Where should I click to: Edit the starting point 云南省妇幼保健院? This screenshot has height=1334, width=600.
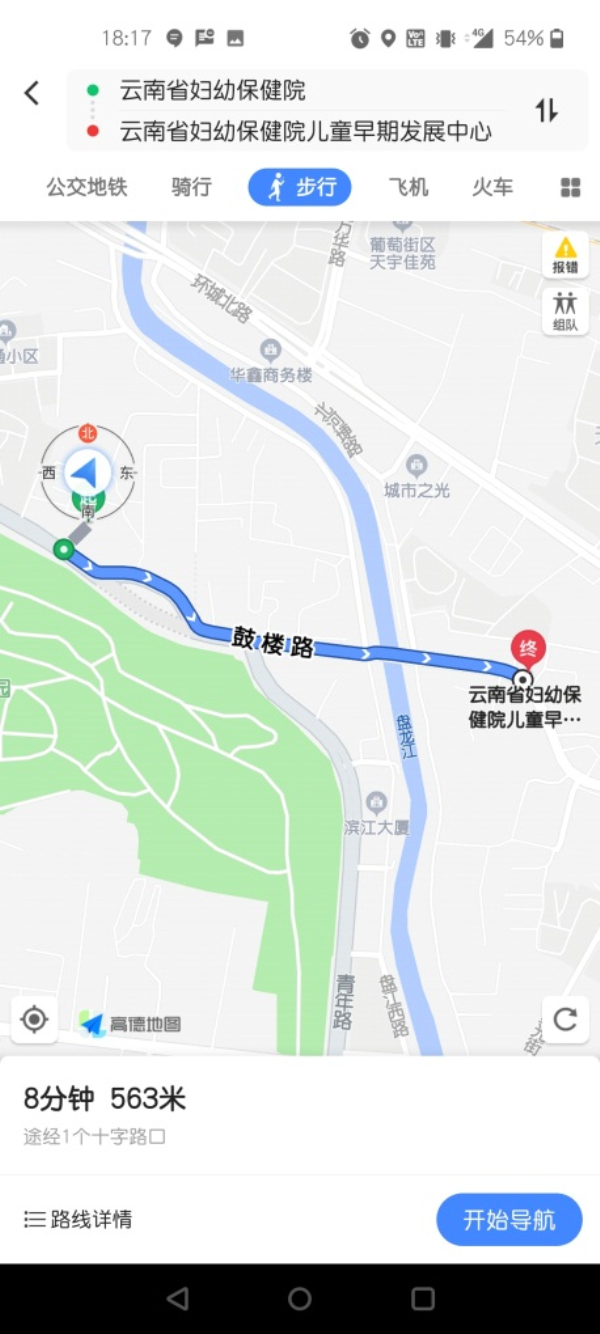(x=212, y=91)
